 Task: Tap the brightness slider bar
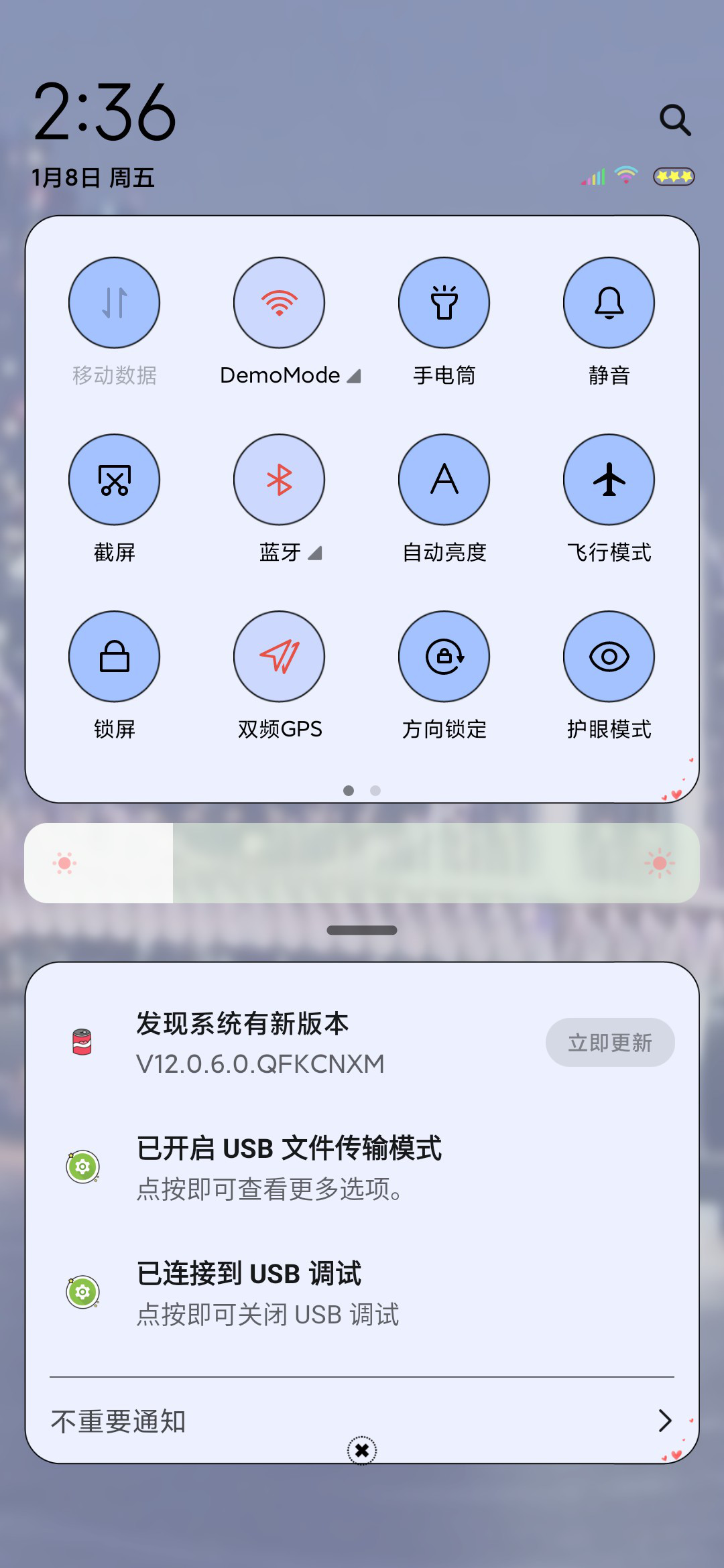(362, 863)
